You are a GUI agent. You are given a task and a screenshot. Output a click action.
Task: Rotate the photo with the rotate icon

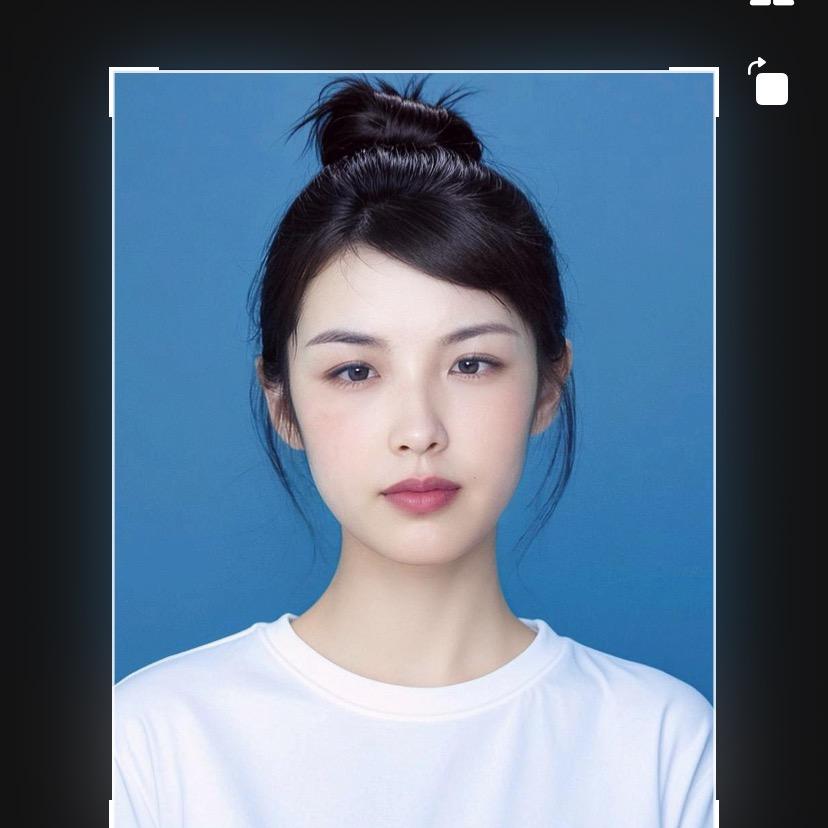(x=769, y=83)
